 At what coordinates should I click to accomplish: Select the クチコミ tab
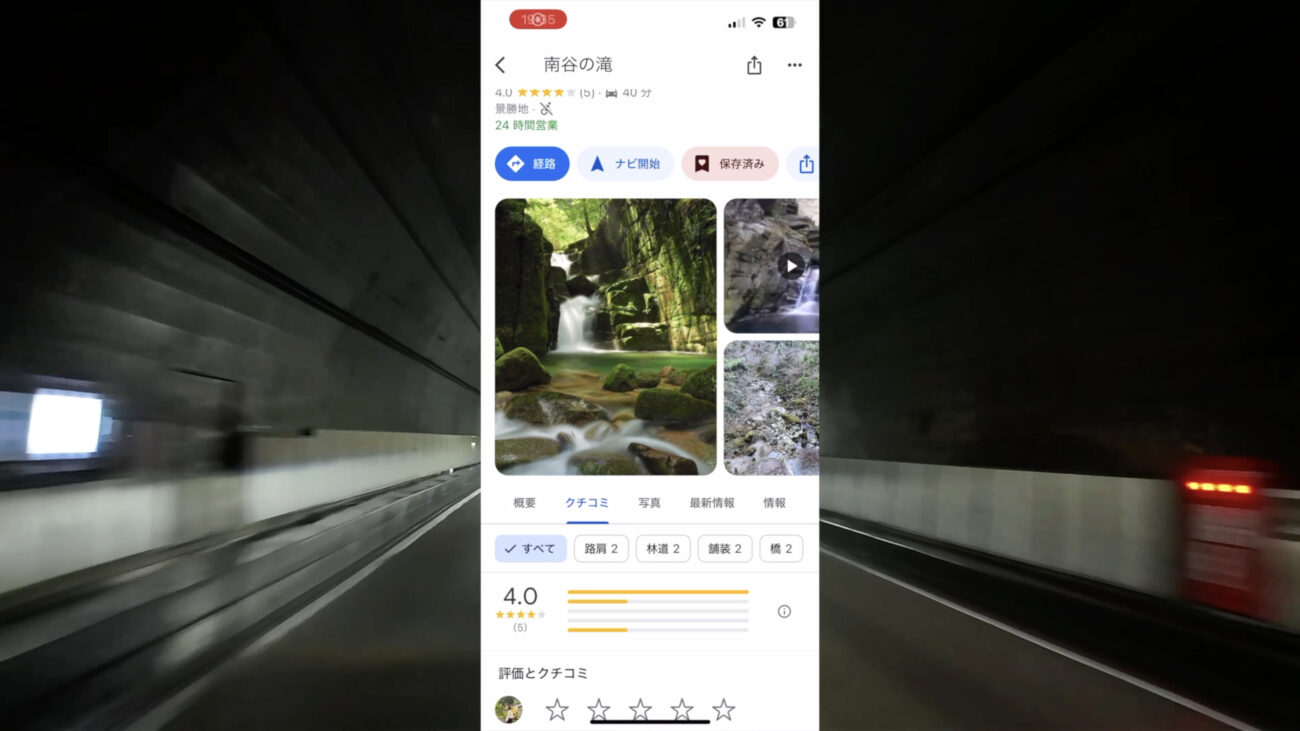(x=587, y=503)
